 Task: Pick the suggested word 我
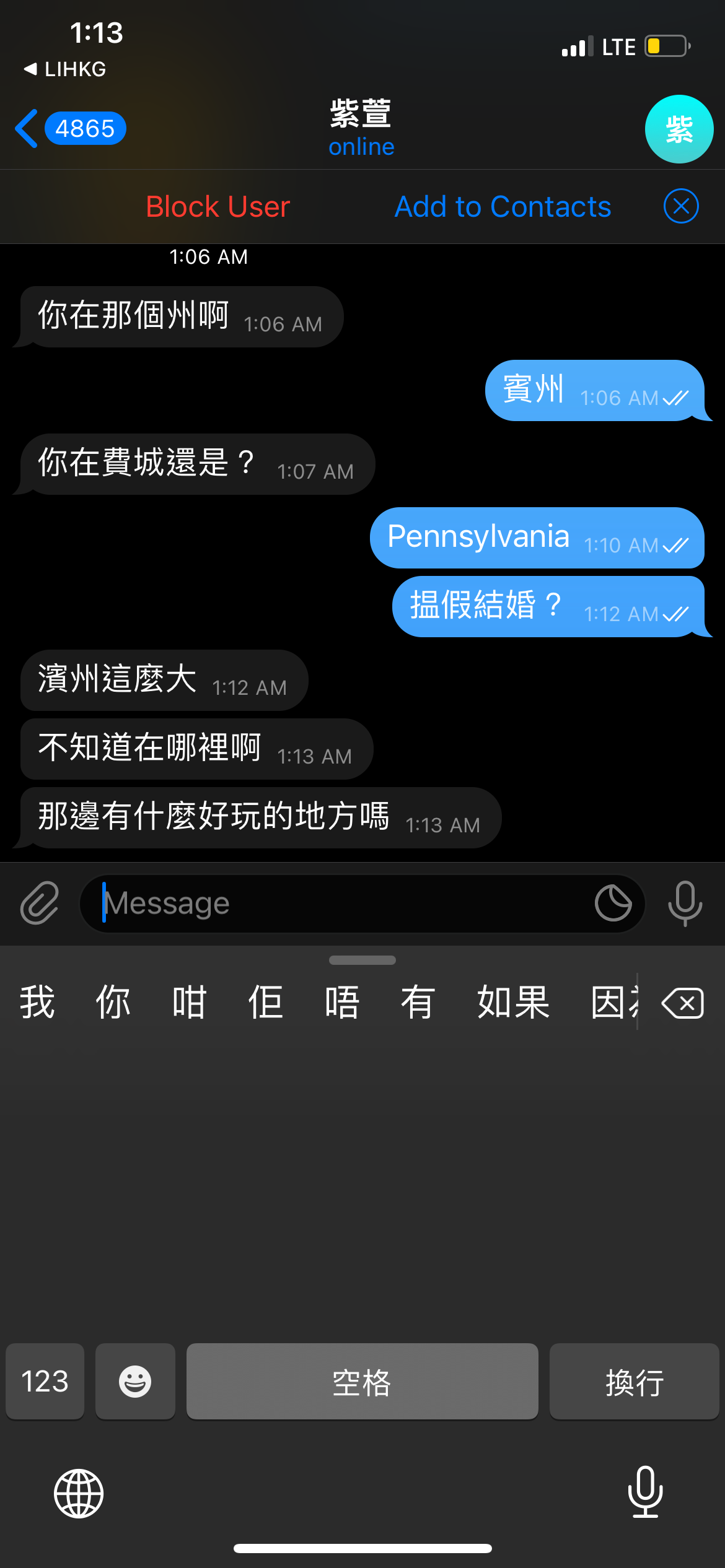[37, 1003]
